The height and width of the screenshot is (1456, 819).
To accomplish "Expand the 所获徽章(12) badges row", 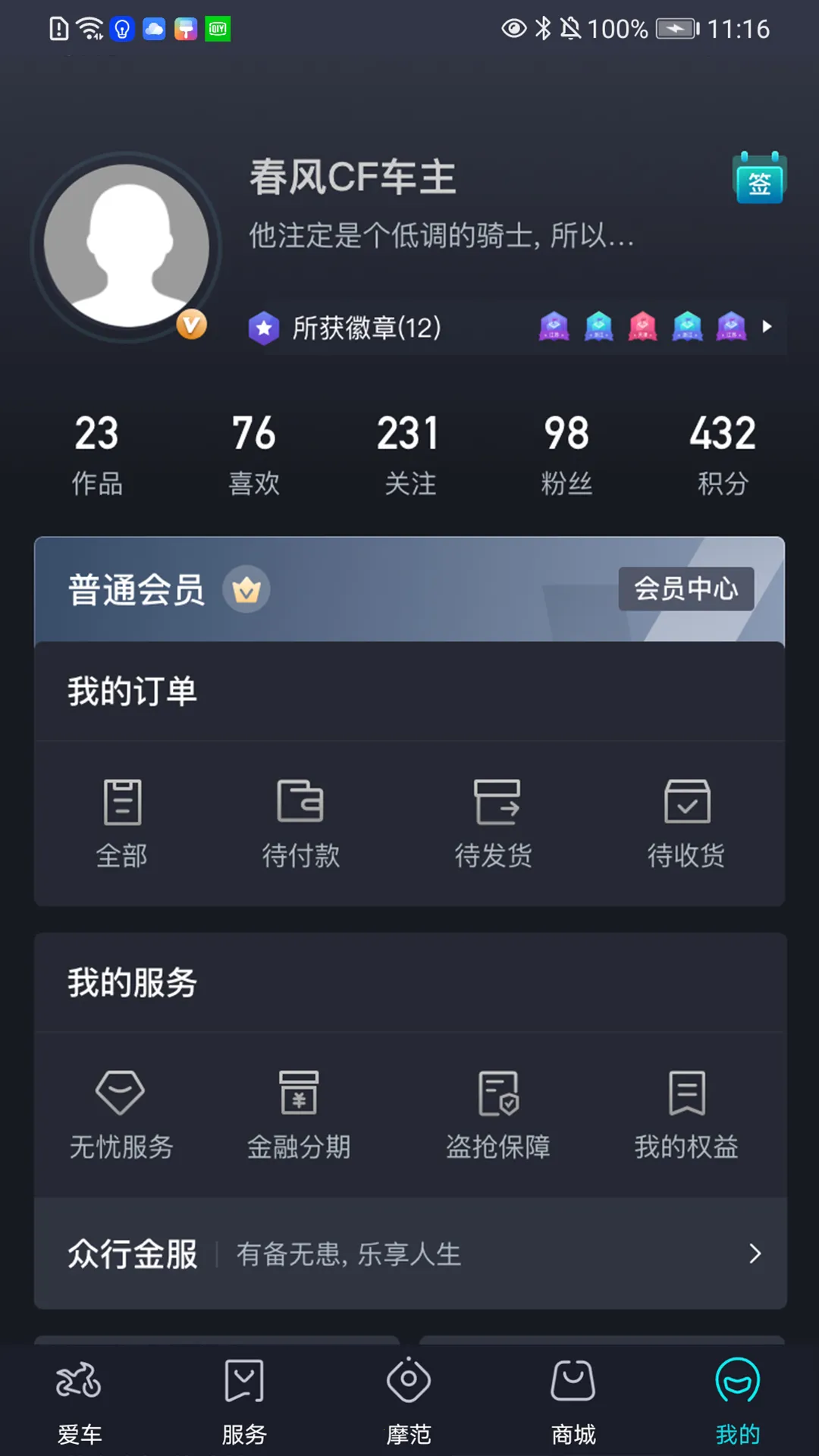I will click(x=767, y=327).
